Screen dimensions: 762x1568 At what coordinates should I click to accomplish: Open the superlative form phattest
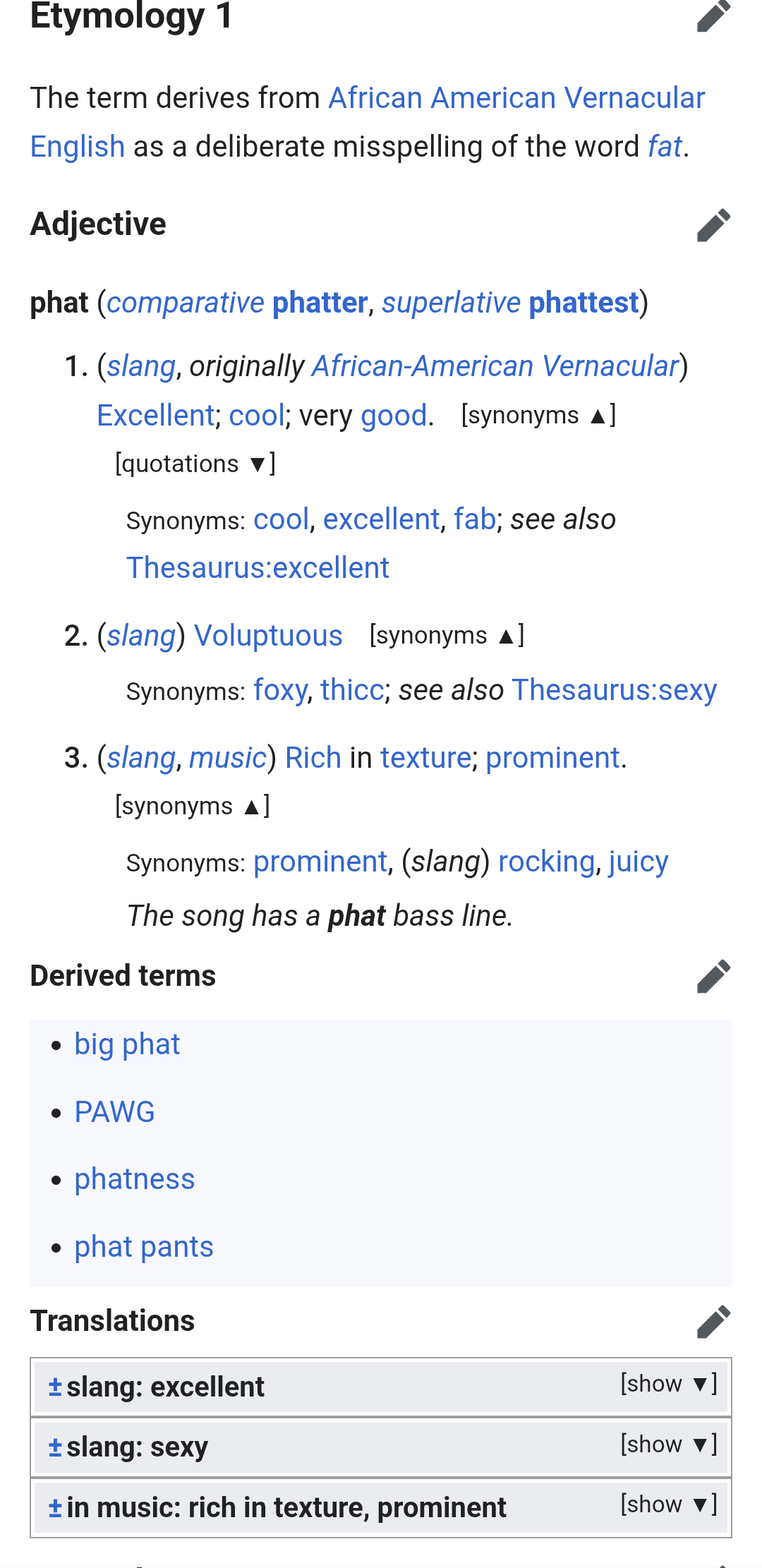click(x=583, y=303)
